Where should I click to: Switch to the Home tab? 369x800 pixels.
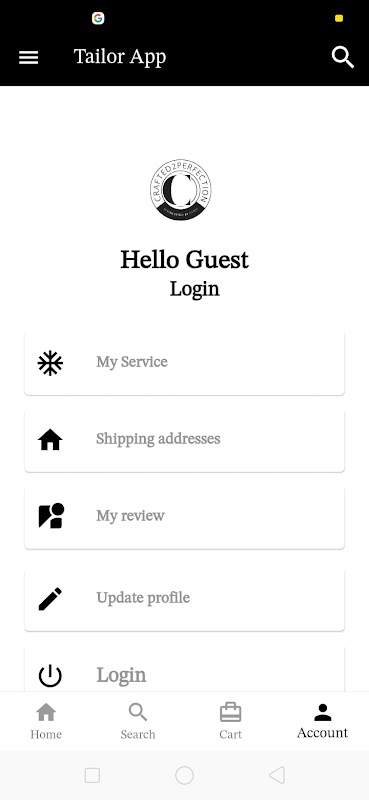pos(46,721)
